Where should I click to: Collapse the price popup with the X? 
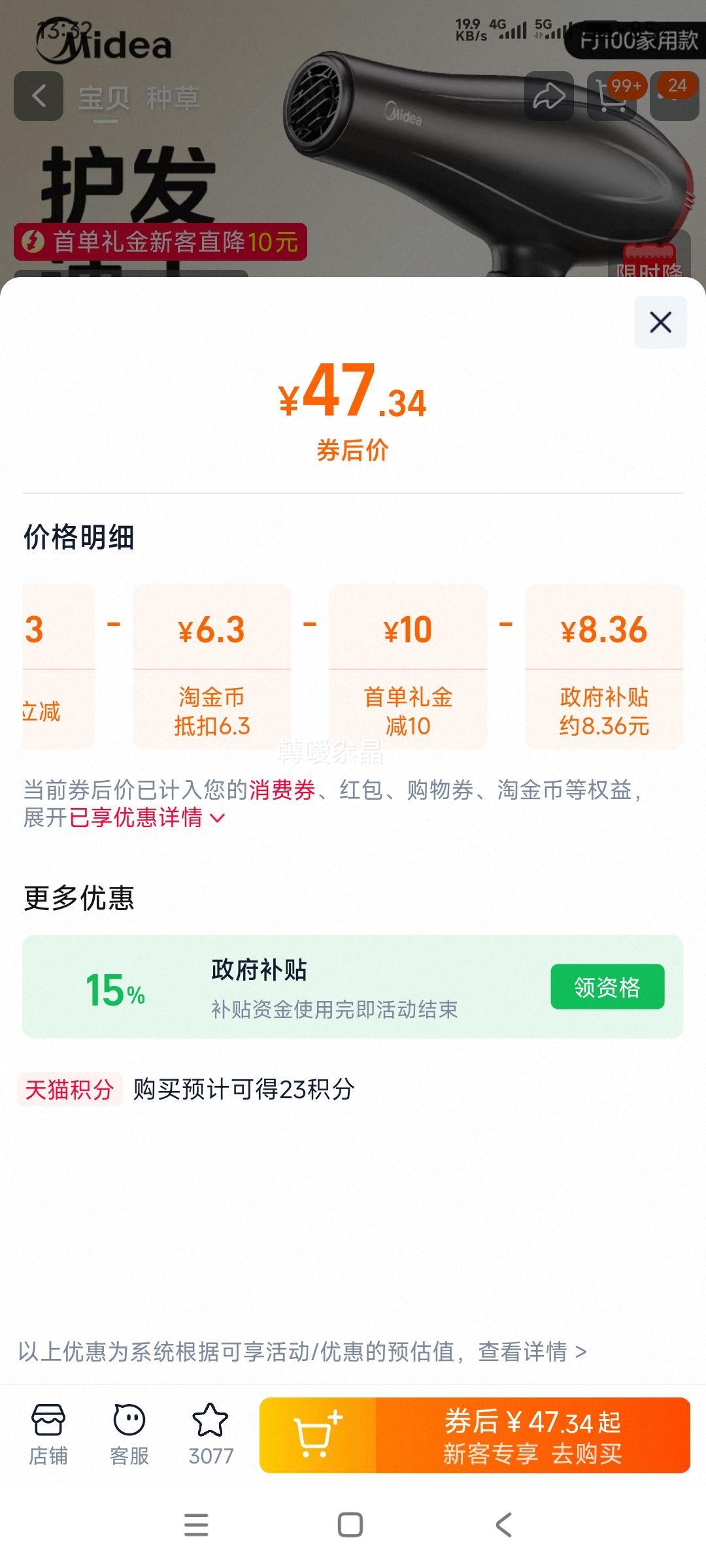pyautogui.click(x=659, y=322)
